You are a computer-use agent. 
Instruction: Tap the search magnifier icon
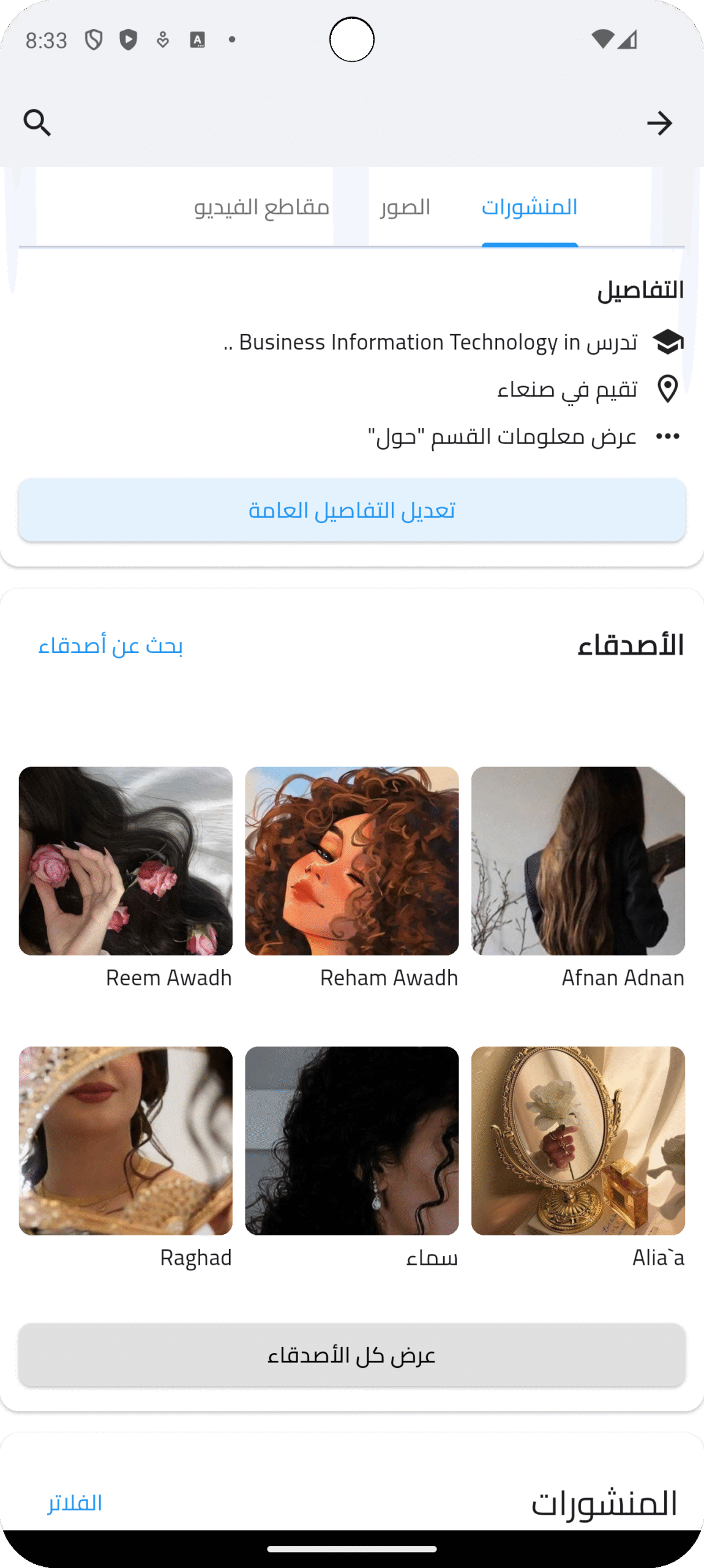tap(37, 122)
